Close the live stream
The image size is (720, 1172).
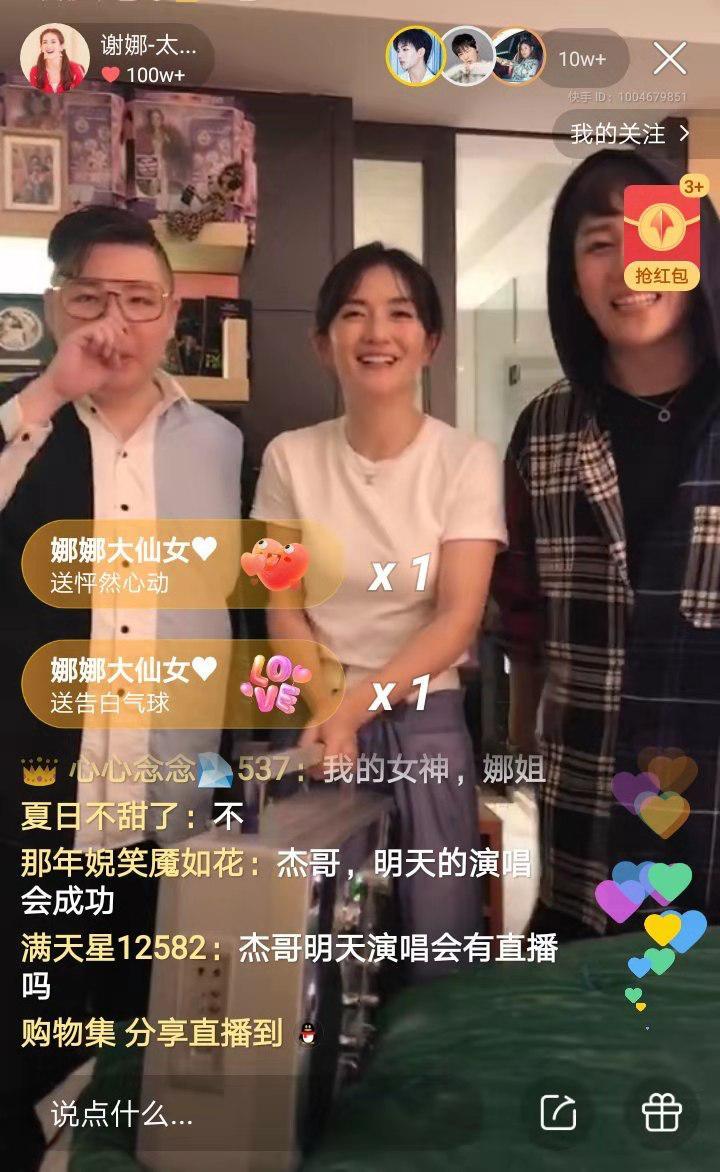pos(669,59)
